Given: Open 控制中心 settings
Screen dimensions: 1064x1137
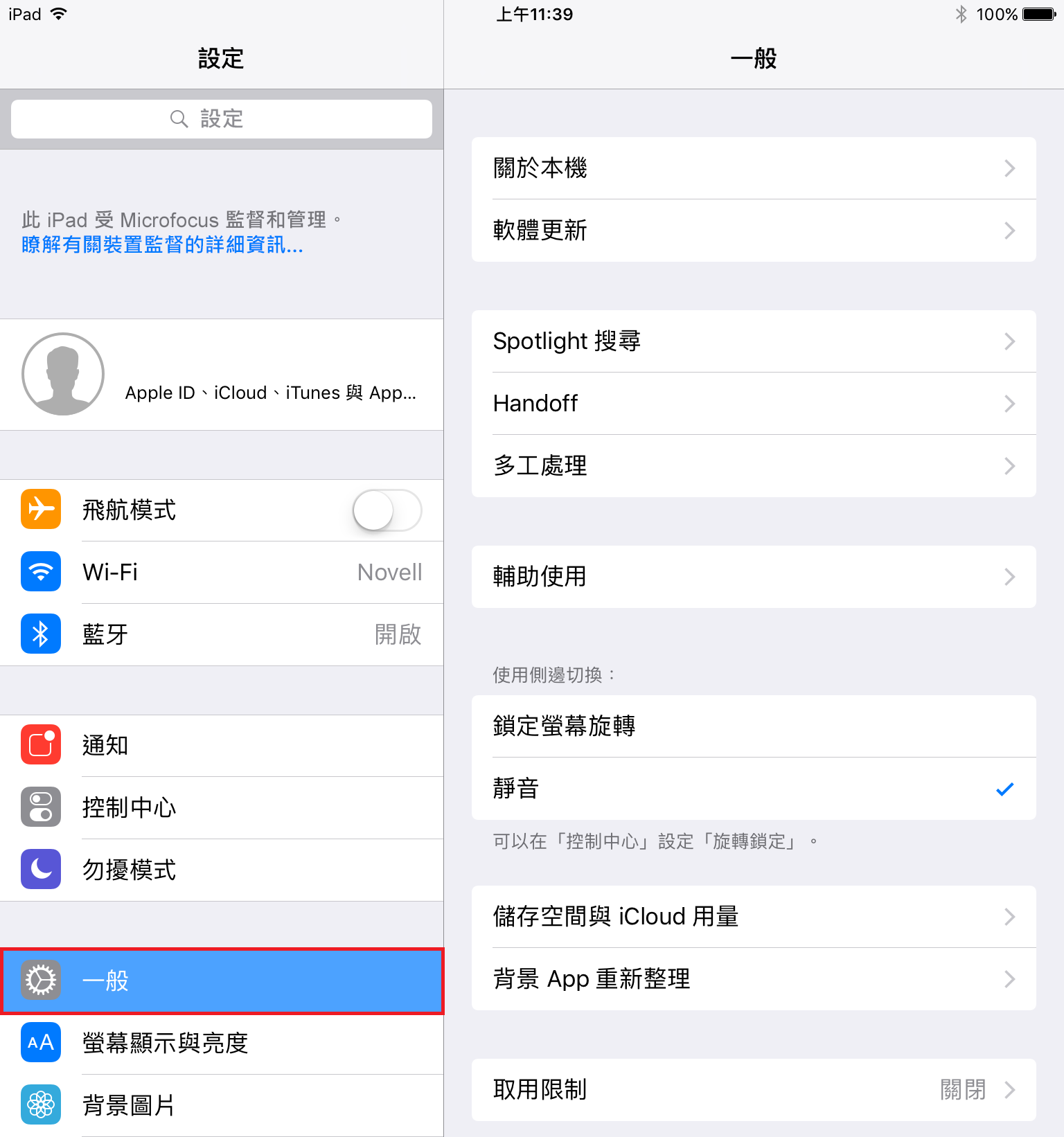Looking at the screenshot, I should [x=222, y=808].
